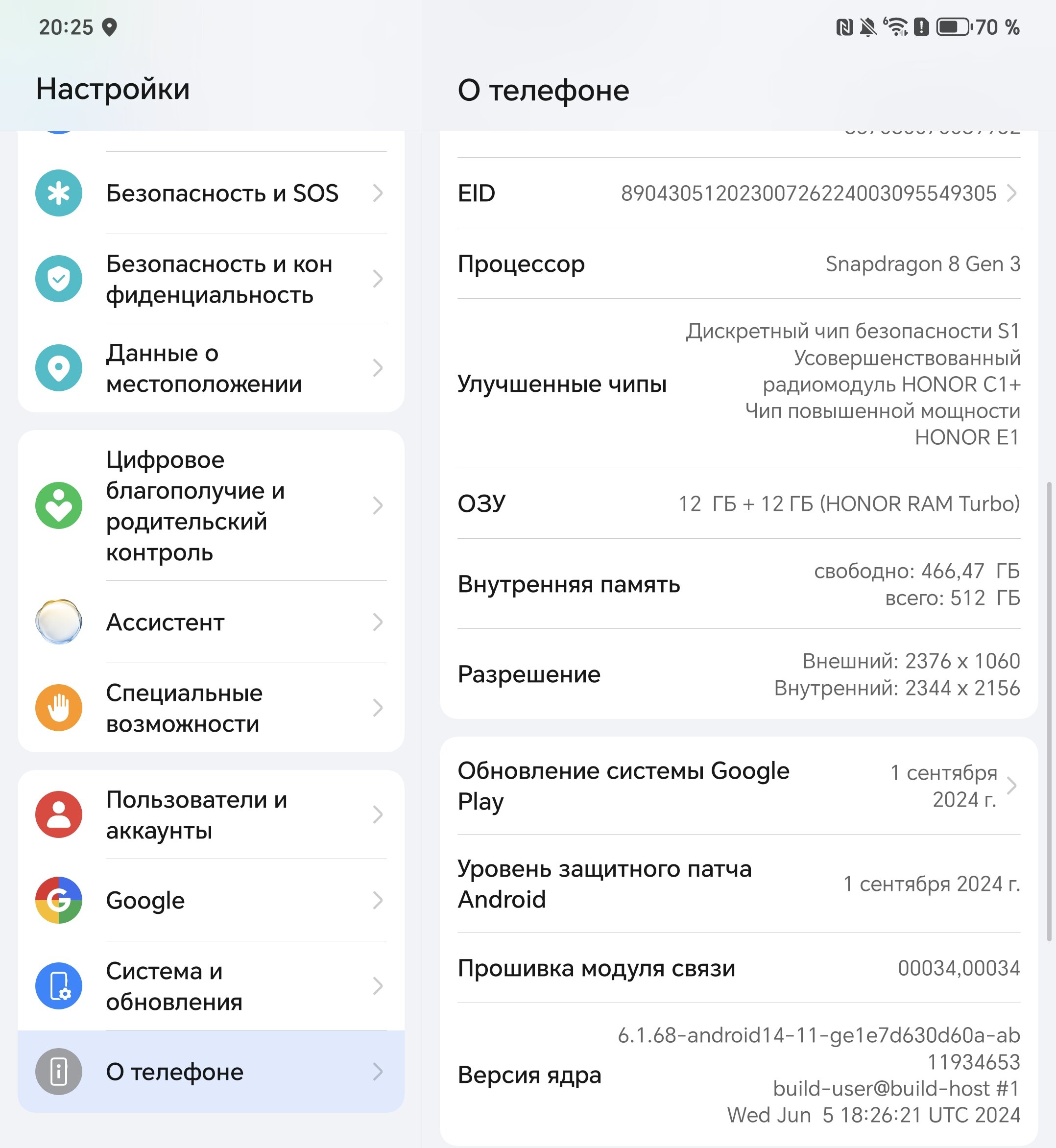
Task: Tap Версия ядра row
Action: point(738,1074)
